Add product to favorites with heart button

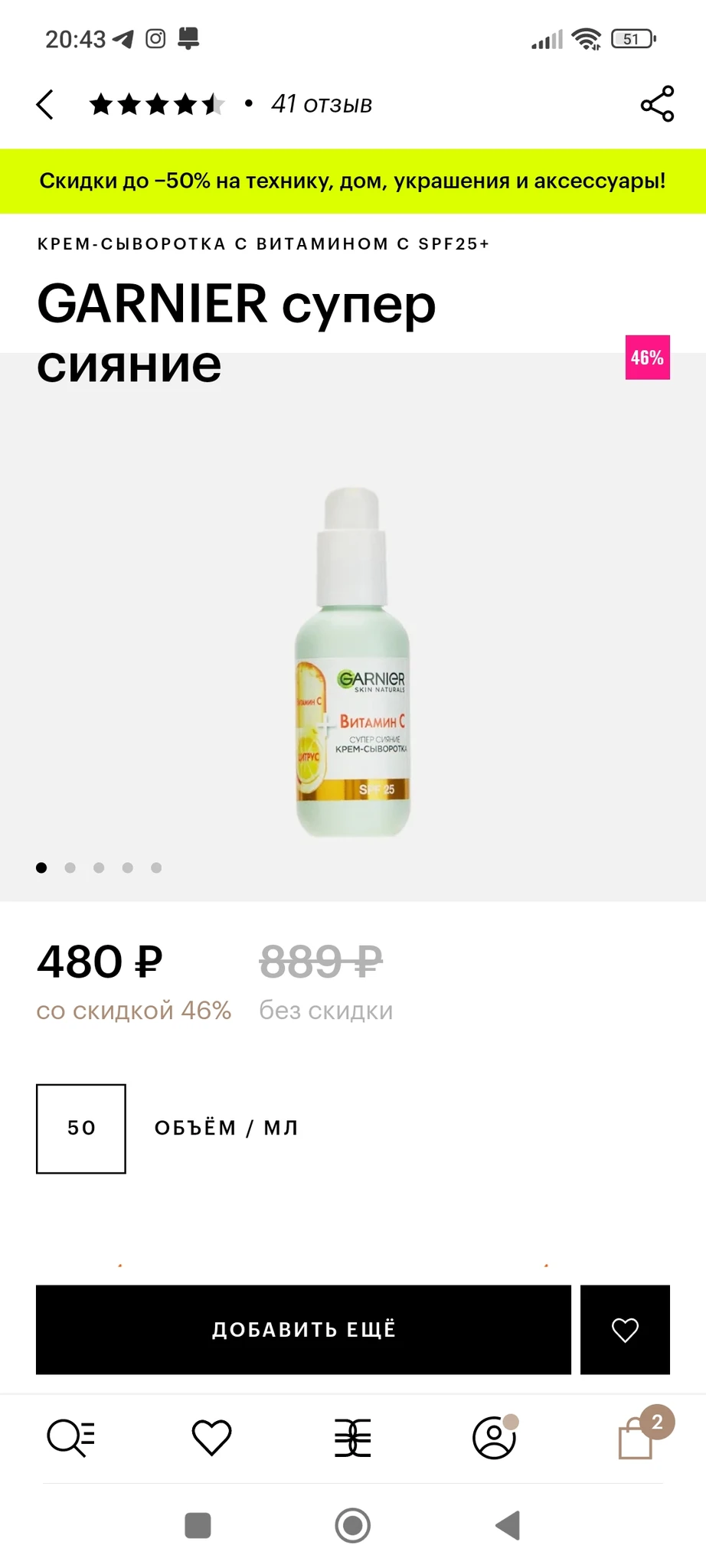[x=625, y=1329]
